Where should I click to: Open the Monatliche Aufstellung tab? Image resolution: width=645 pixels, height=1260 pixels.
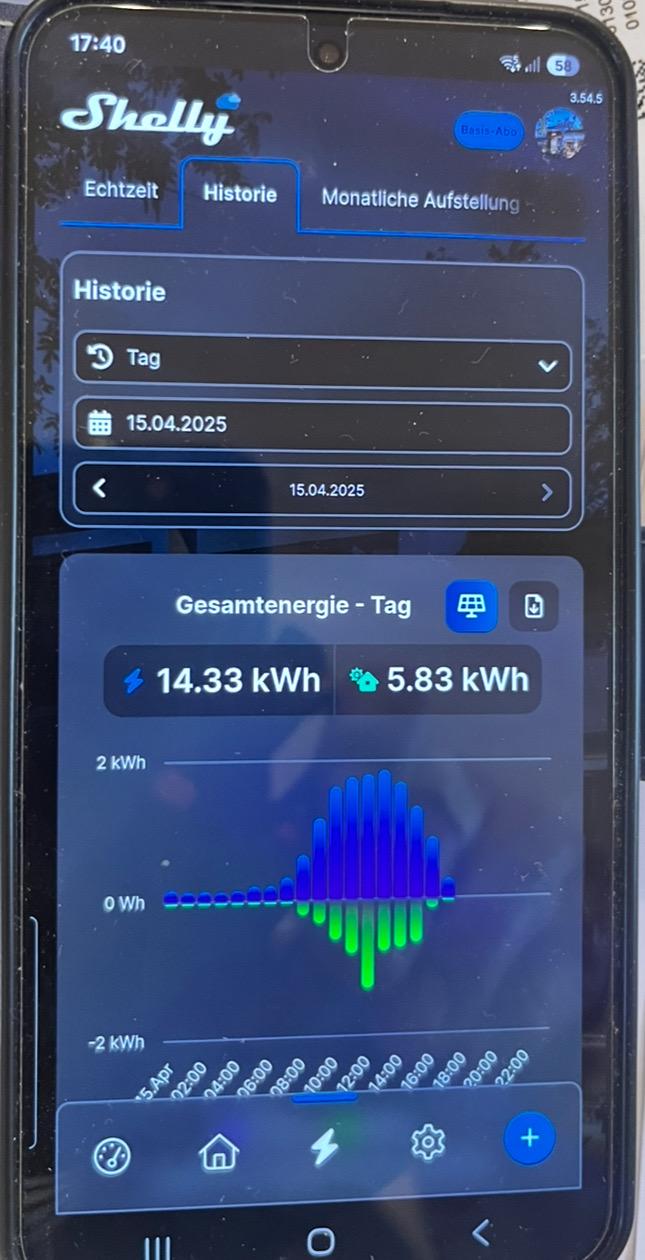click(420, 199)
